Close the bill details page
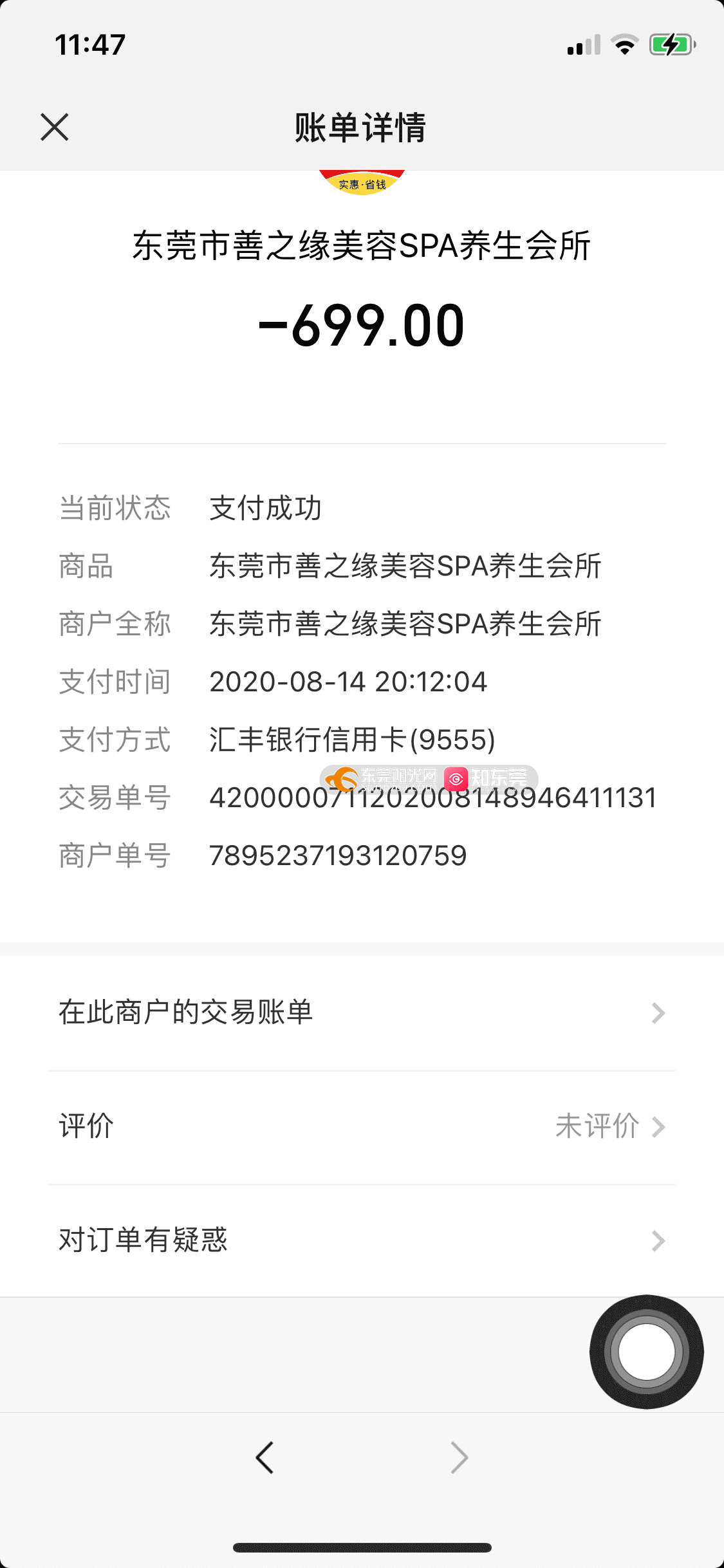This screenshot has height=1568, width=724. (55, 127)
